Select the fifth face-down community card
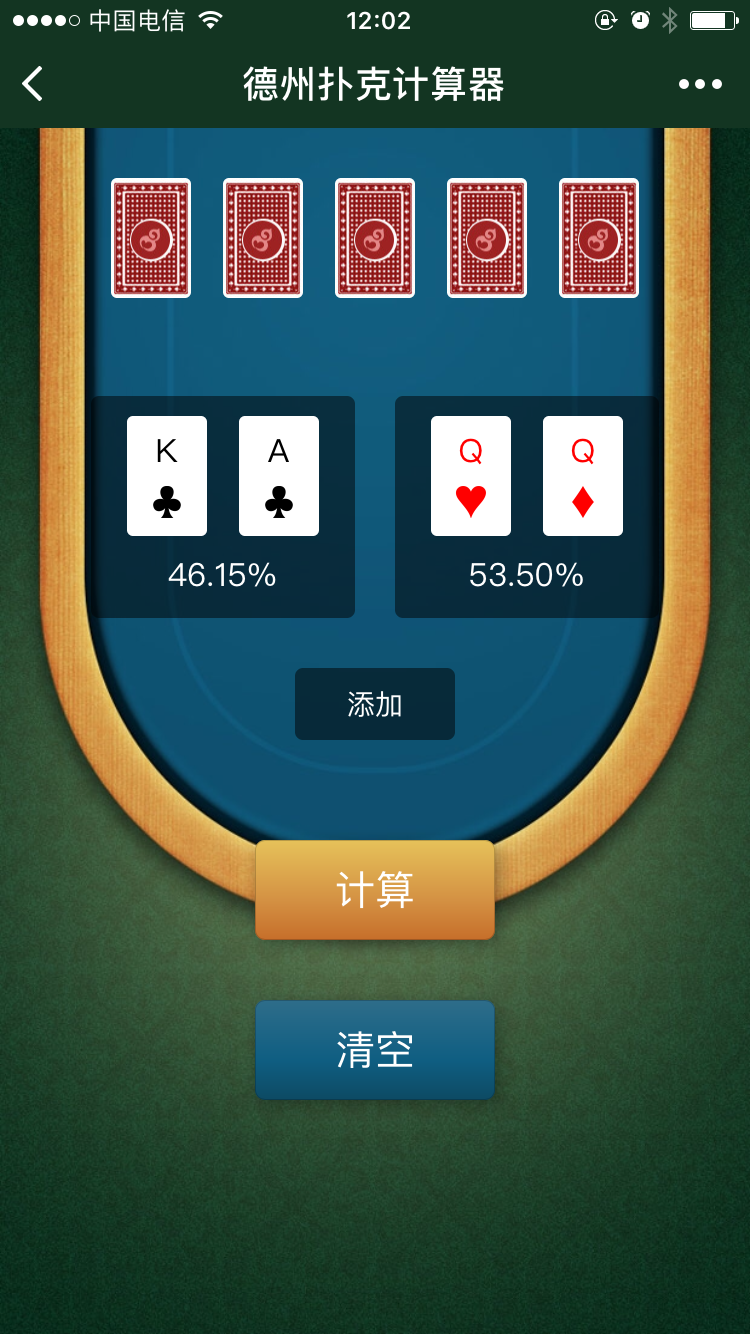Screen dimensions: 750x1334 click(599, 238)
